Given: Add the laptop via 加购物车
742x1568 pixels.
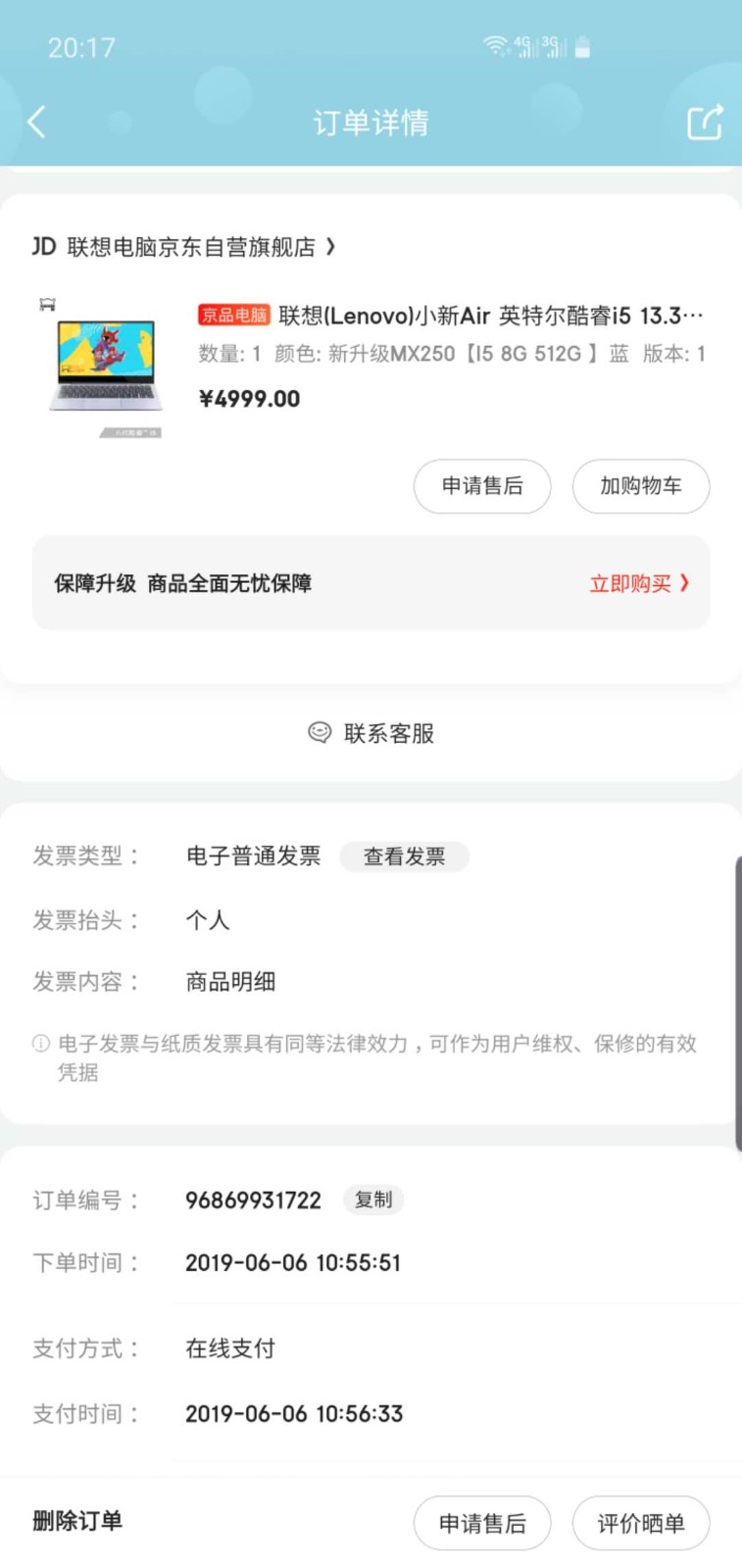Looking at the screenshot, I should tap(640, 486).
